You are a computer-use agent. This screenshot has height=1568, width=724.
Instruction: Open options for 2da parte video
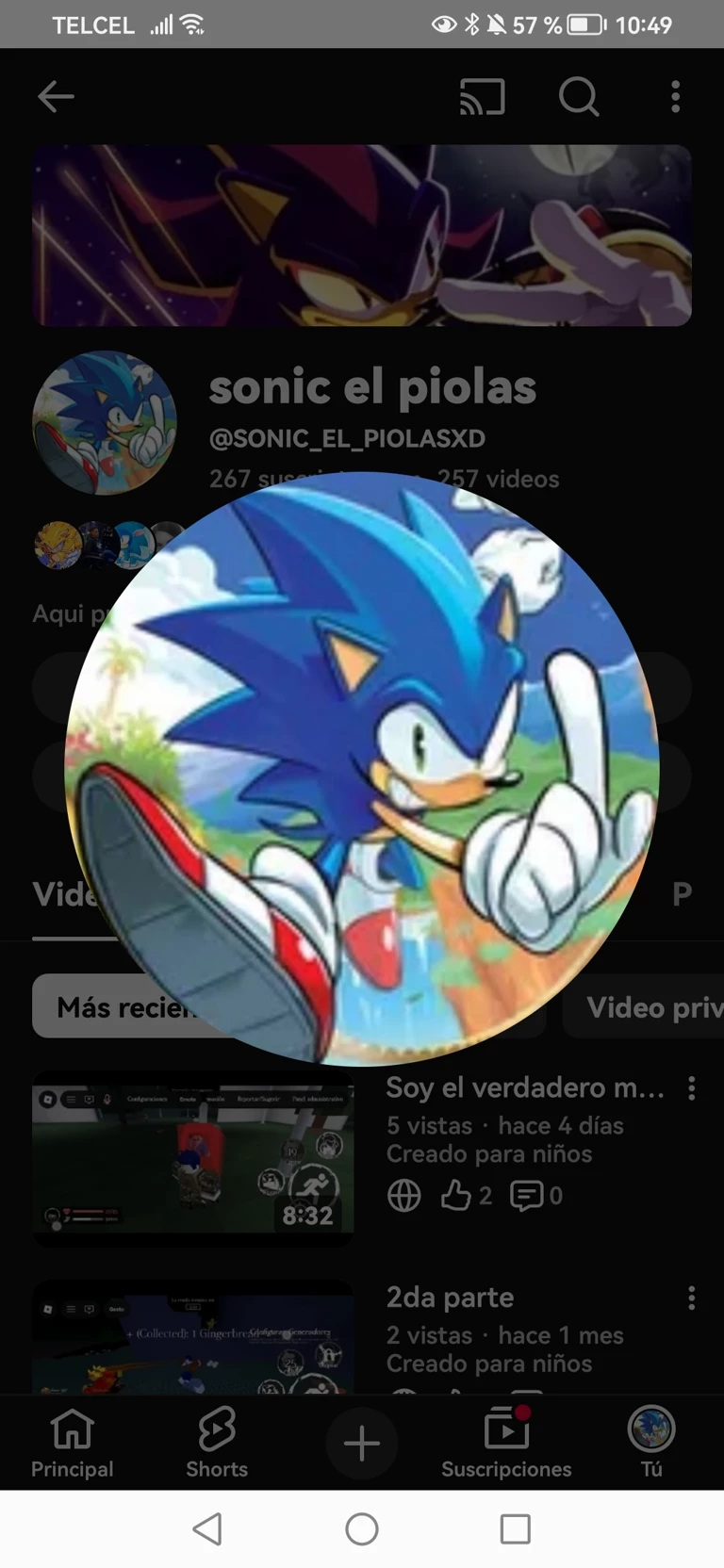click(691, 1298)
